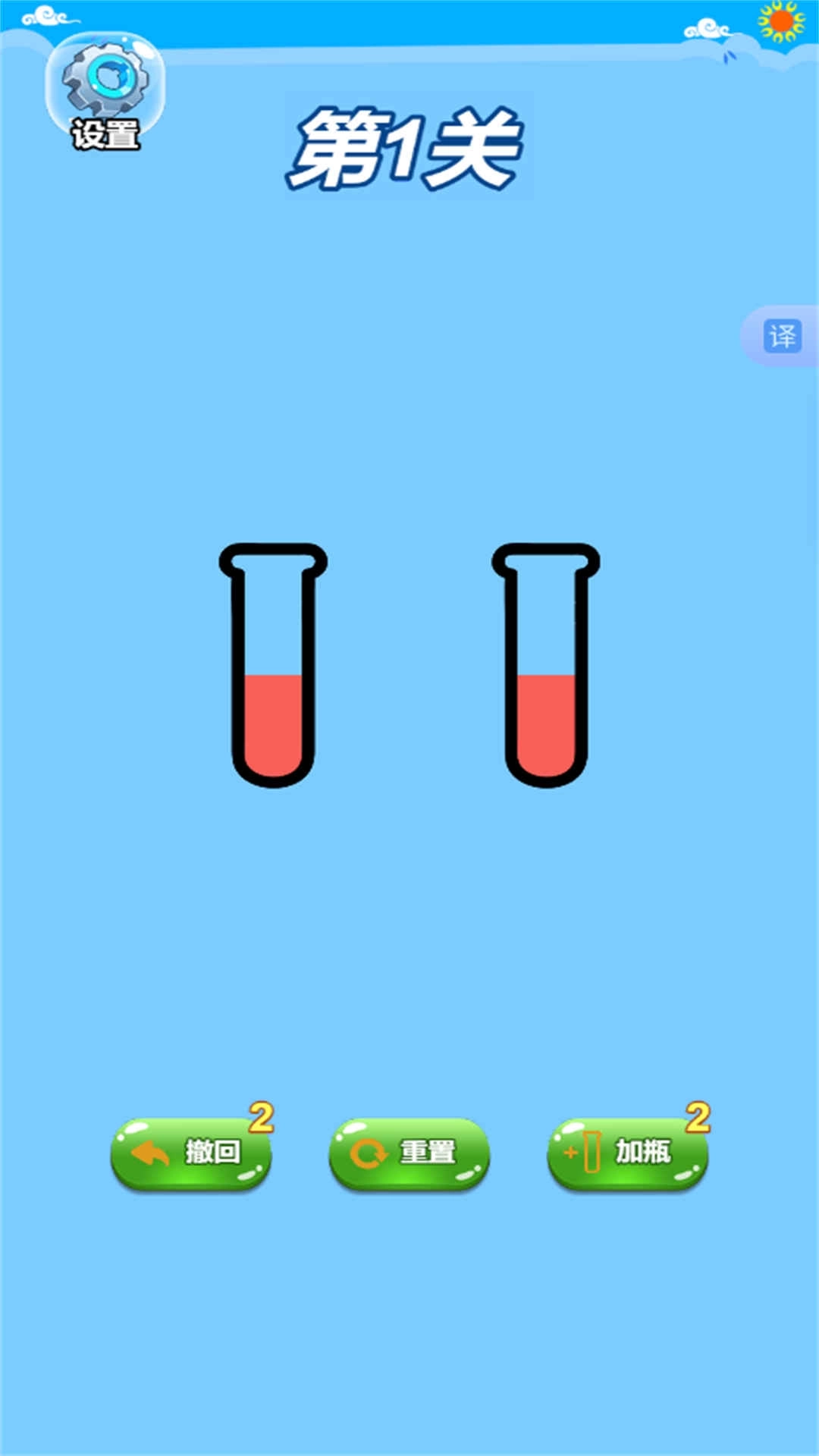
Task: Select the left test tube
Action: coord(273,666)
